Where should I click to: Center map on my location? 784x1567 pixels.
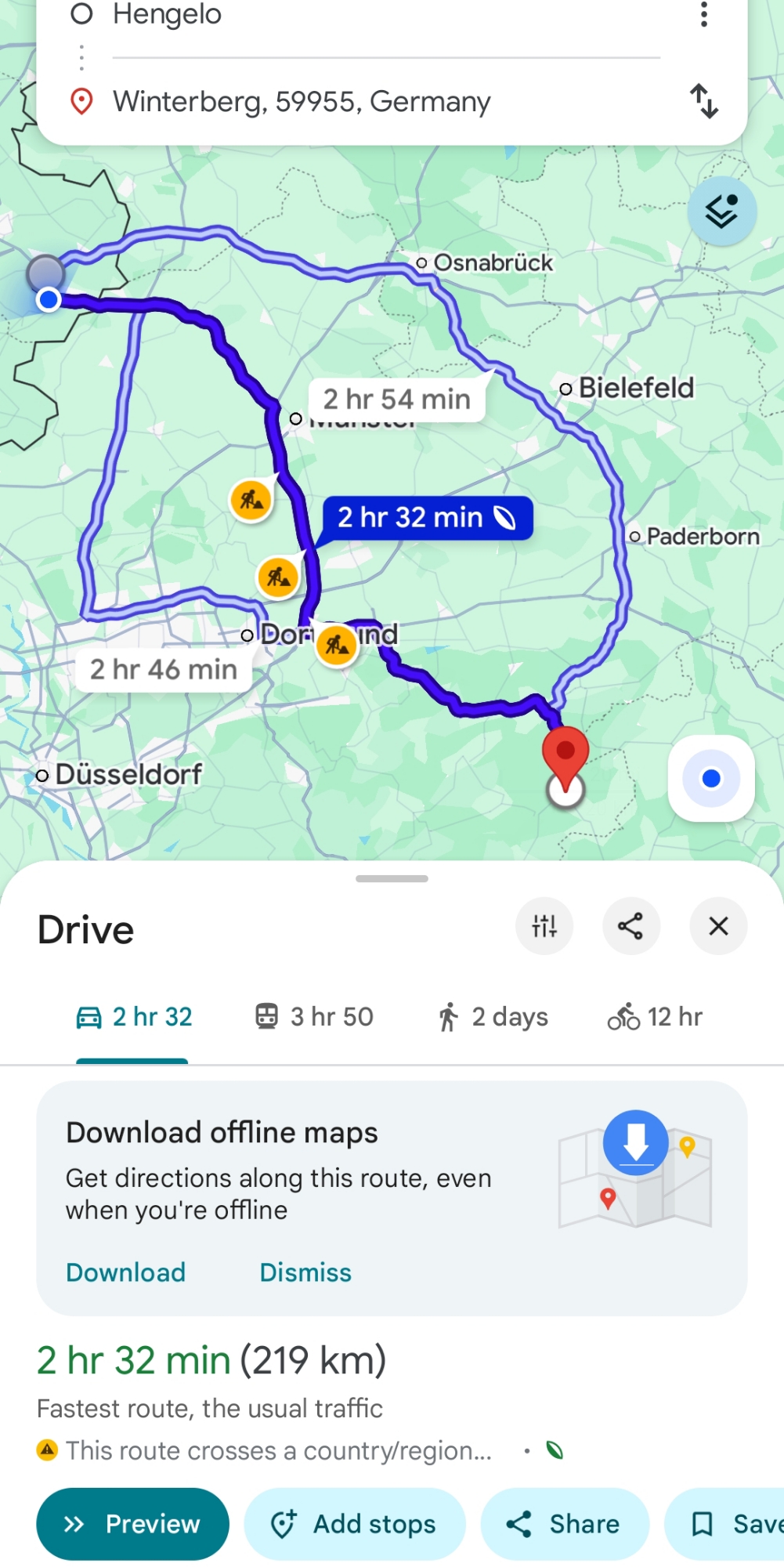click(710, 778)
